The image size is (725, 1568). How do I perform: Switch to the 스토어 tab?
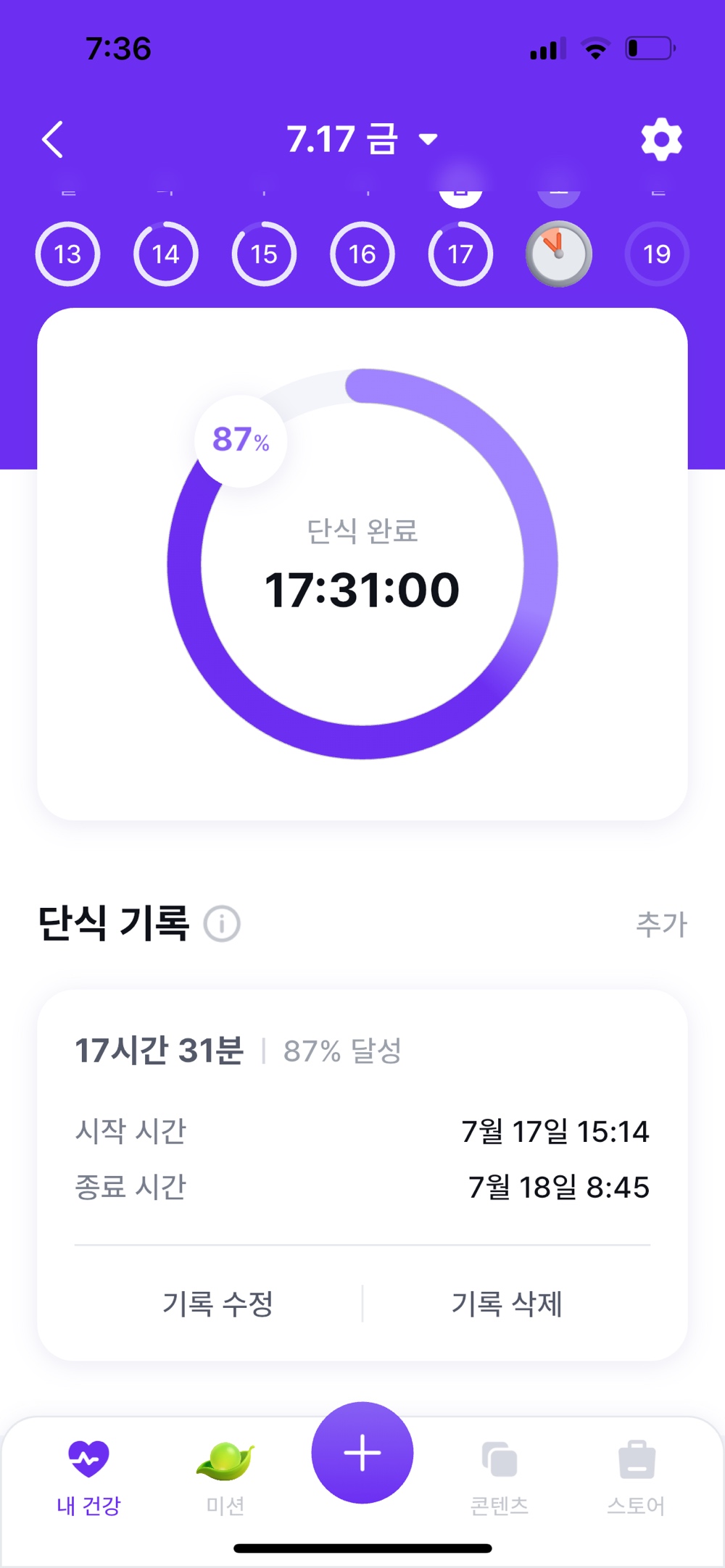pyautogui.click(x=636, y=1477)
